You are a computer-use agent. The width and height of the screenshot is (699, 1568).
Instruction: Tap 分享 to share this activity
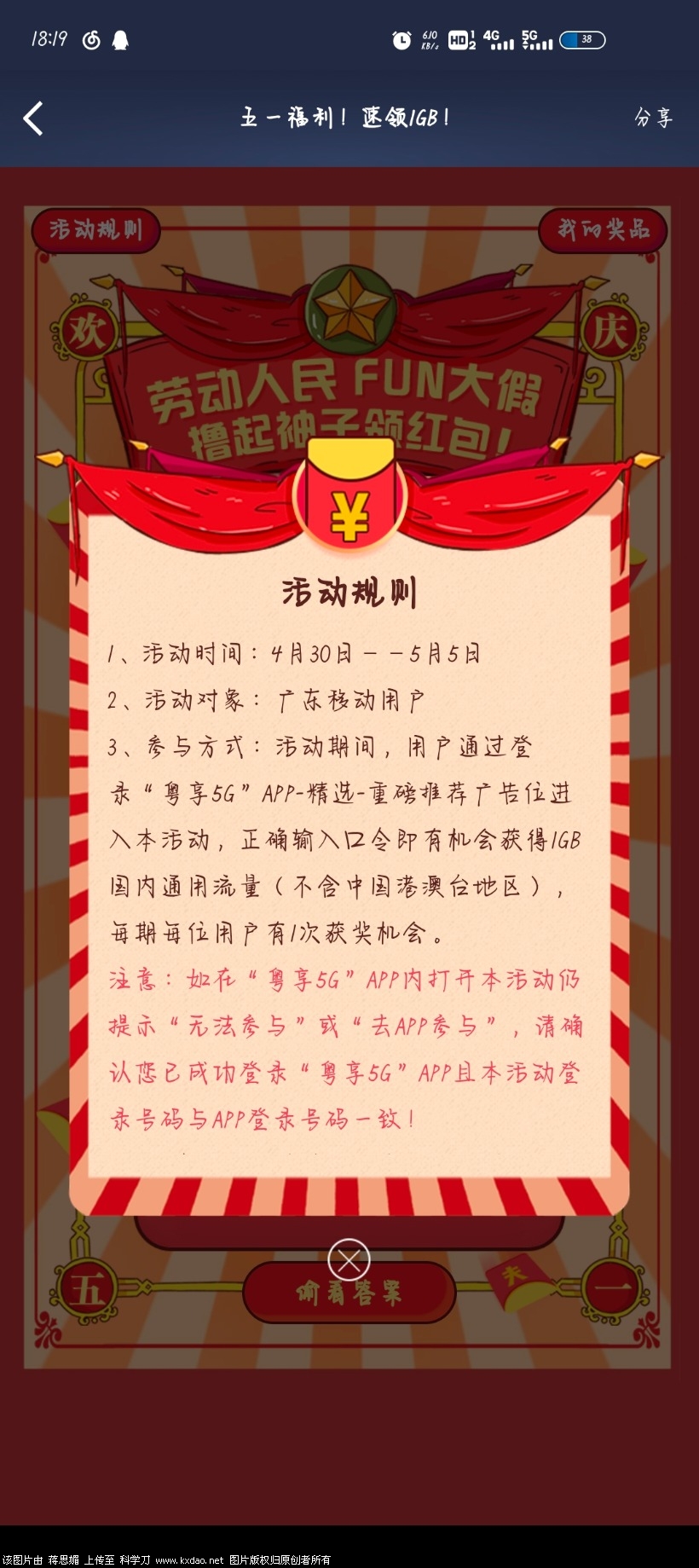[x=653, y=118]
